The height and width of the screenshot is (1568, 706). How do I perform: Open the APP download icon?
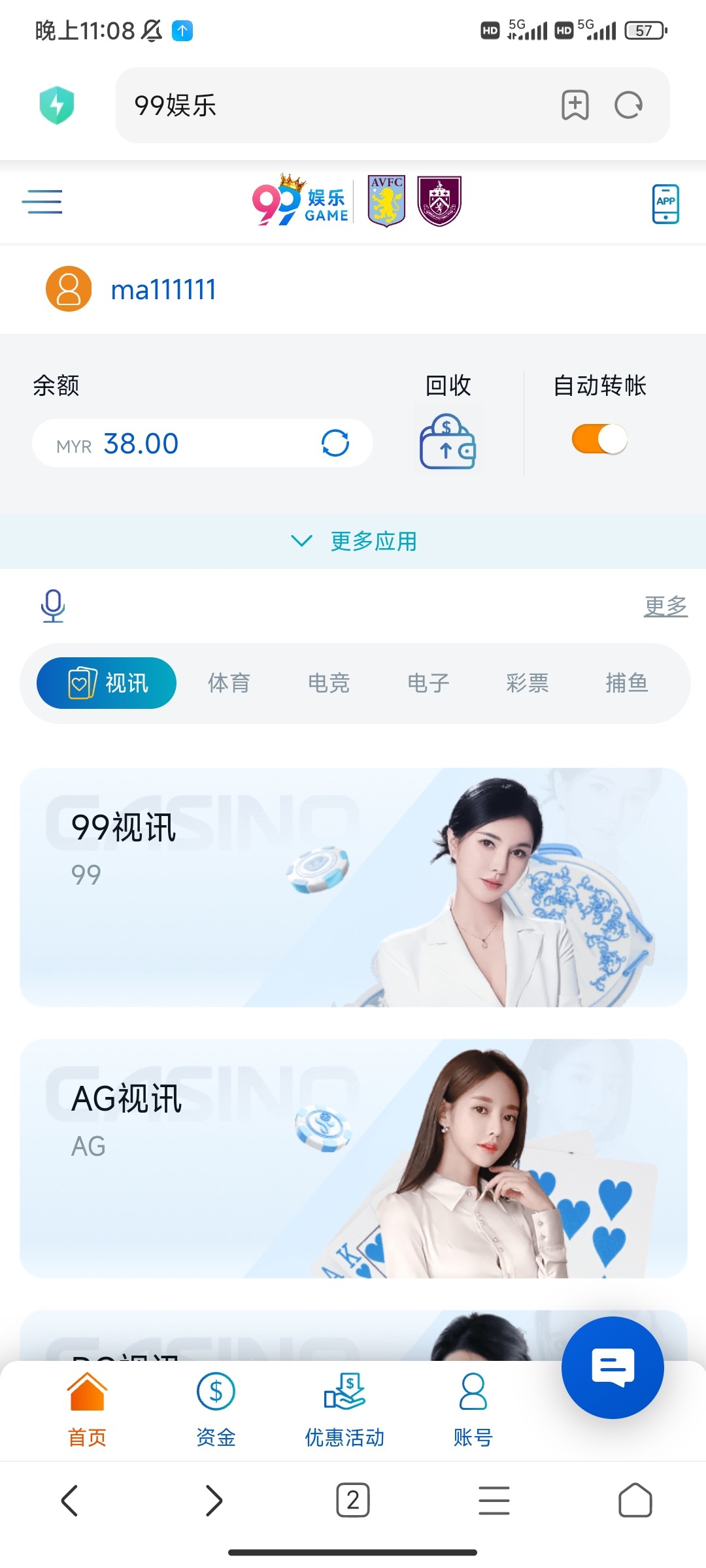(665, 204)
